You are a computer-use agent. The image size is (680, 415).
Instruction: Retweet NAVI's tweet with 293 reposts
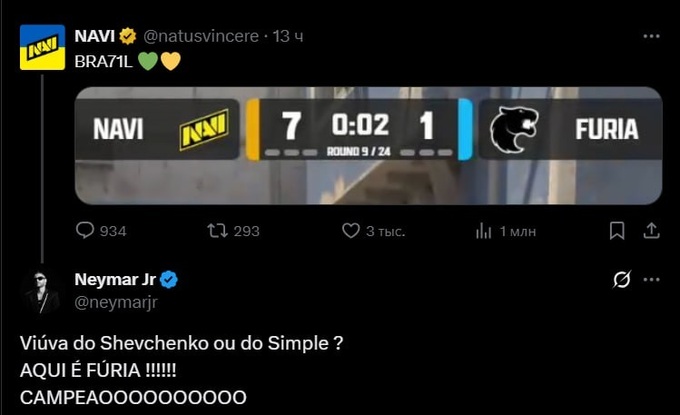(x=216, y=231)
